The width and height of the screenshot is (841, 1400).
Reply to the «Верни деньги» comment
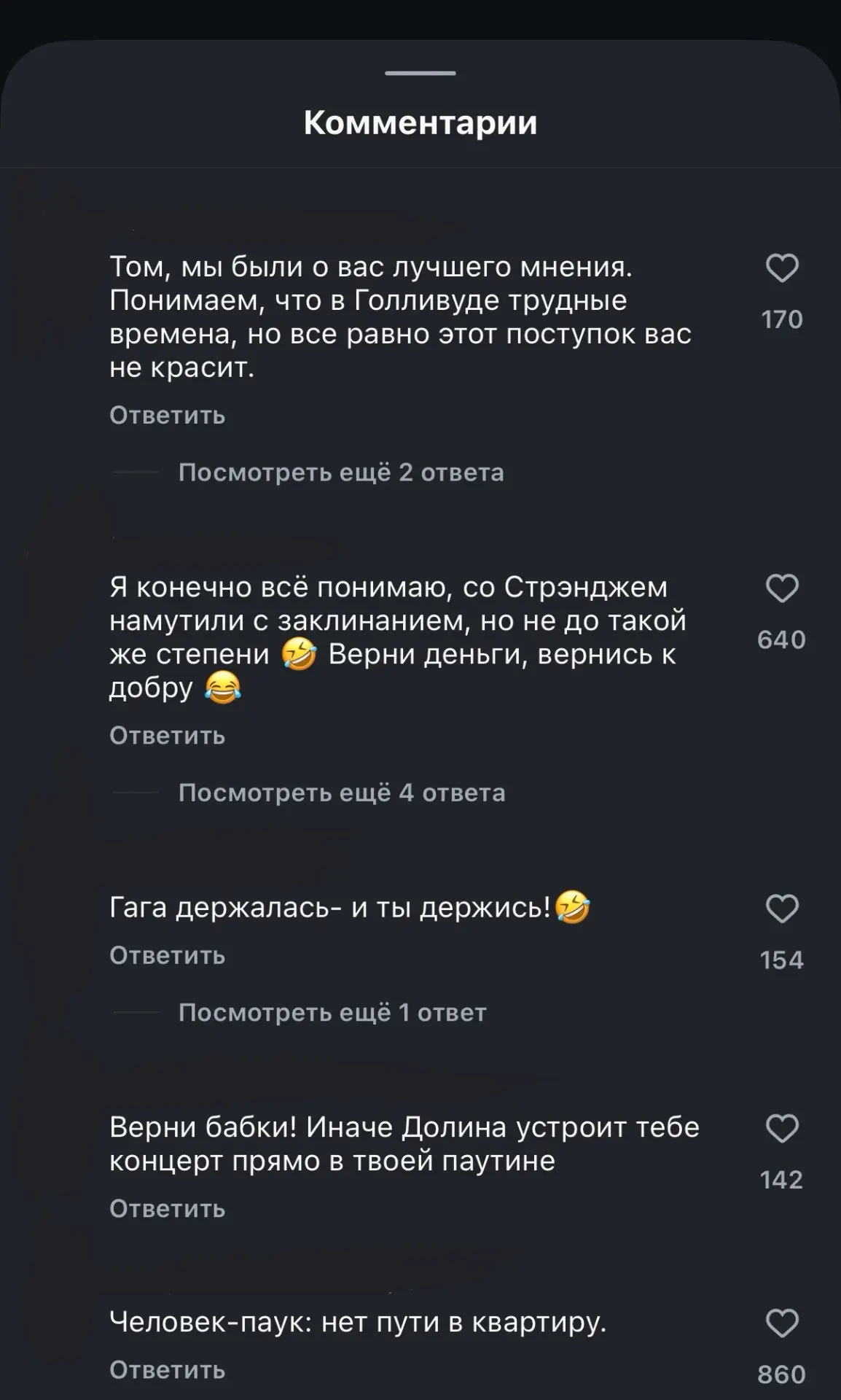click(167, 736)
